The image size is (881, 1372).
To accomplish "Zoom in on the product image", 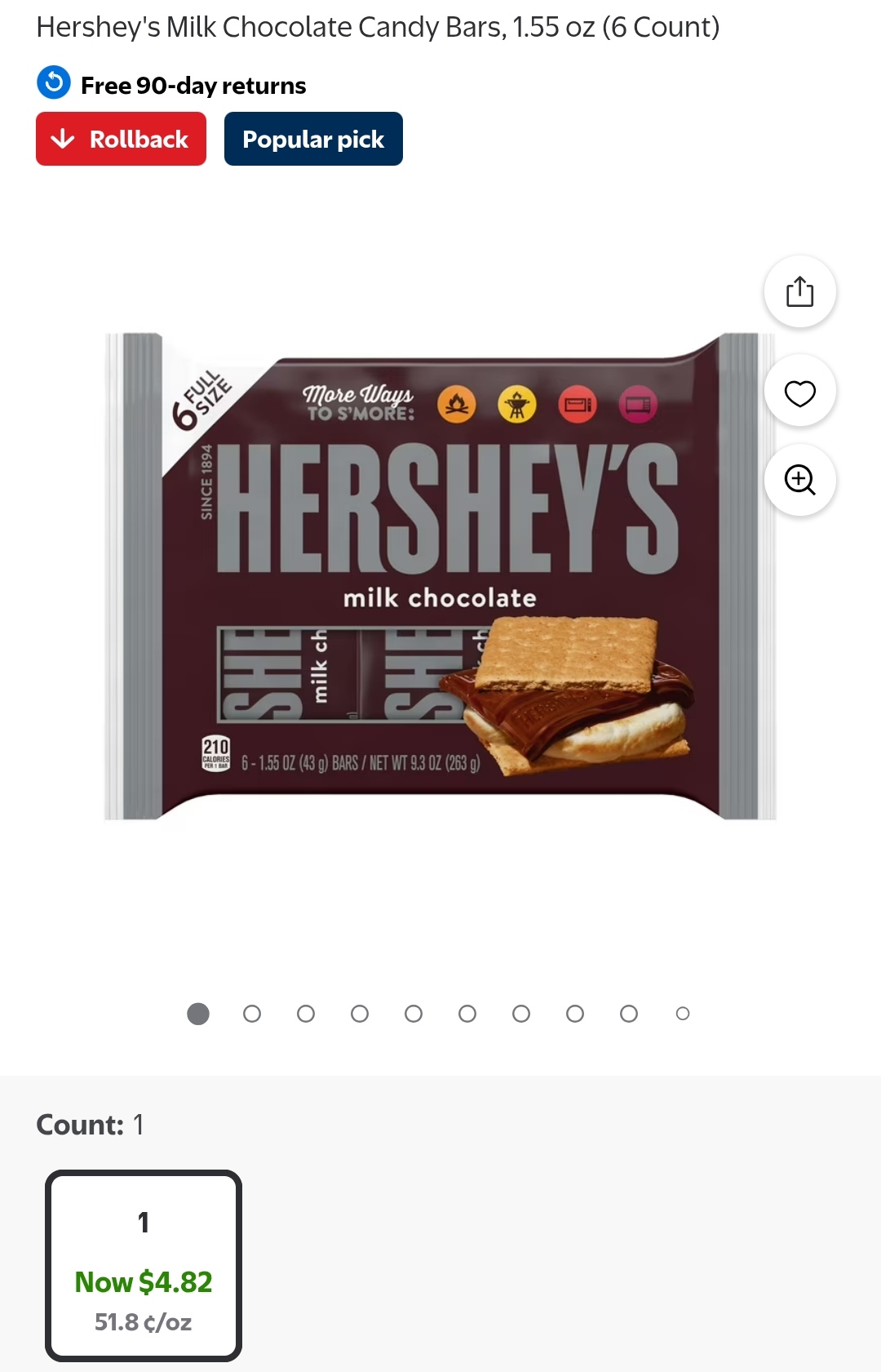I will click(x=799, y=480).
